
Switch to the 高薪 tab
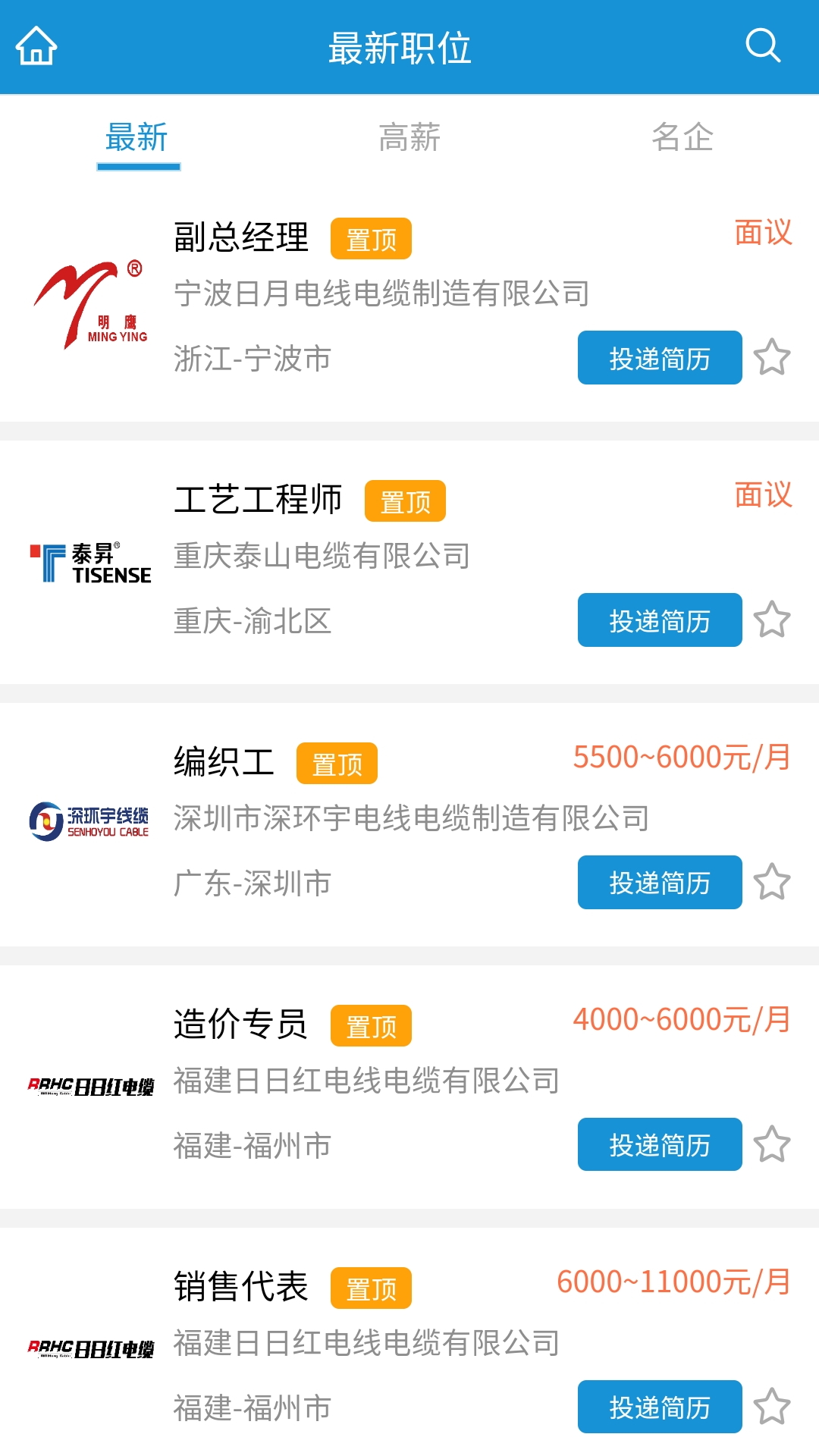[x=409, y=137]
